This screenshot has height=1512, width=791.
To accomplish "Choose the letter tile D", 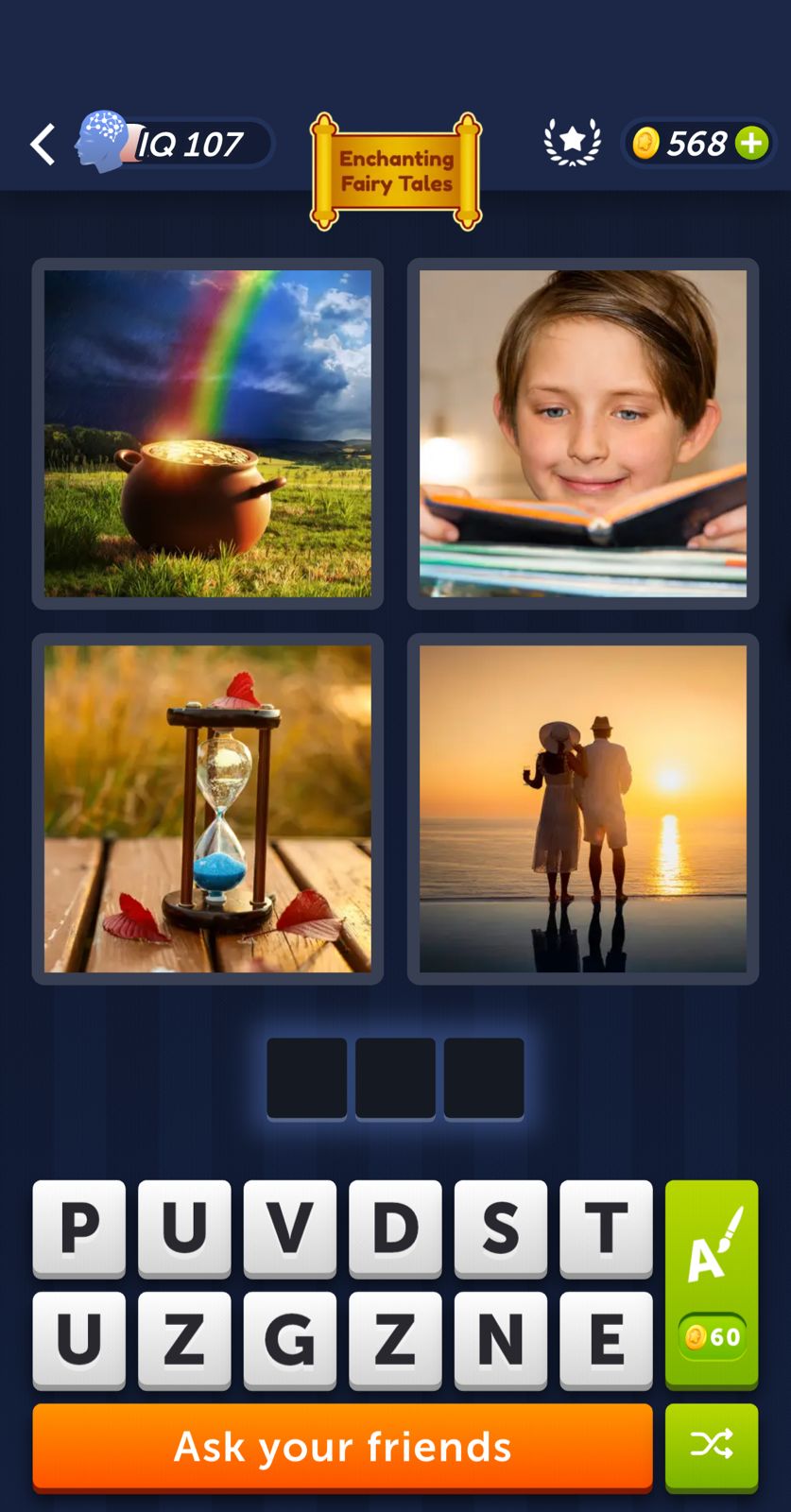I will pyautogui.click(x=395, y=1228).
